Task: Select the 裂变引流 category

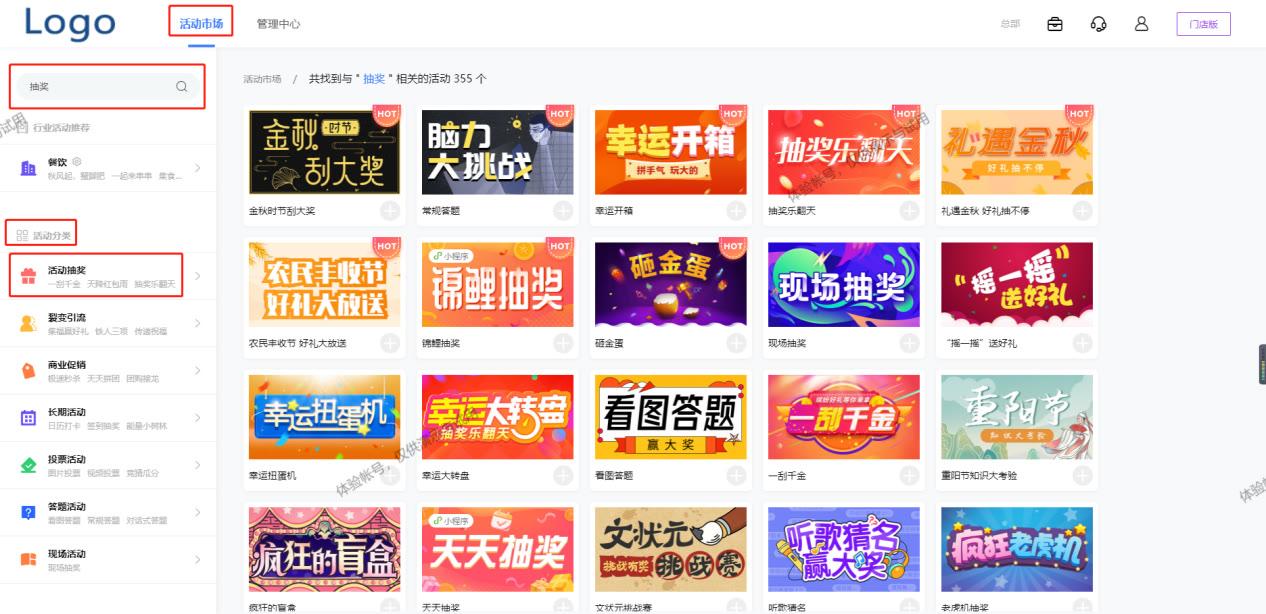Action: pos(108,323)
